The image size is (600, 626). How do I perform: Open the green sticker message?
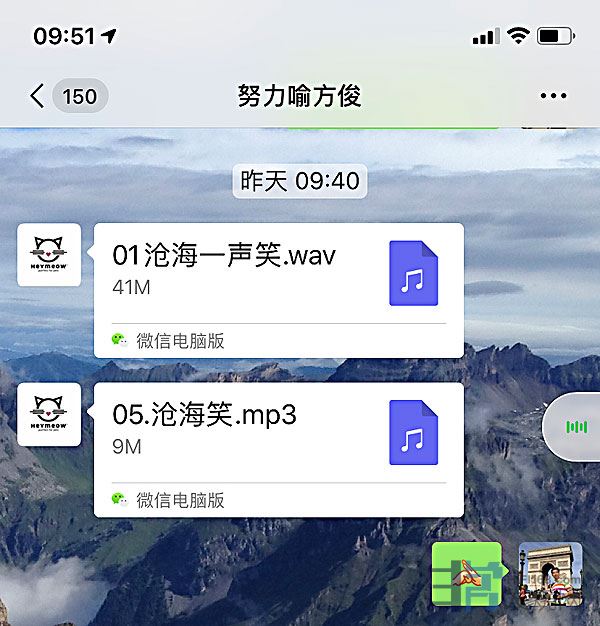click(465, 574)
